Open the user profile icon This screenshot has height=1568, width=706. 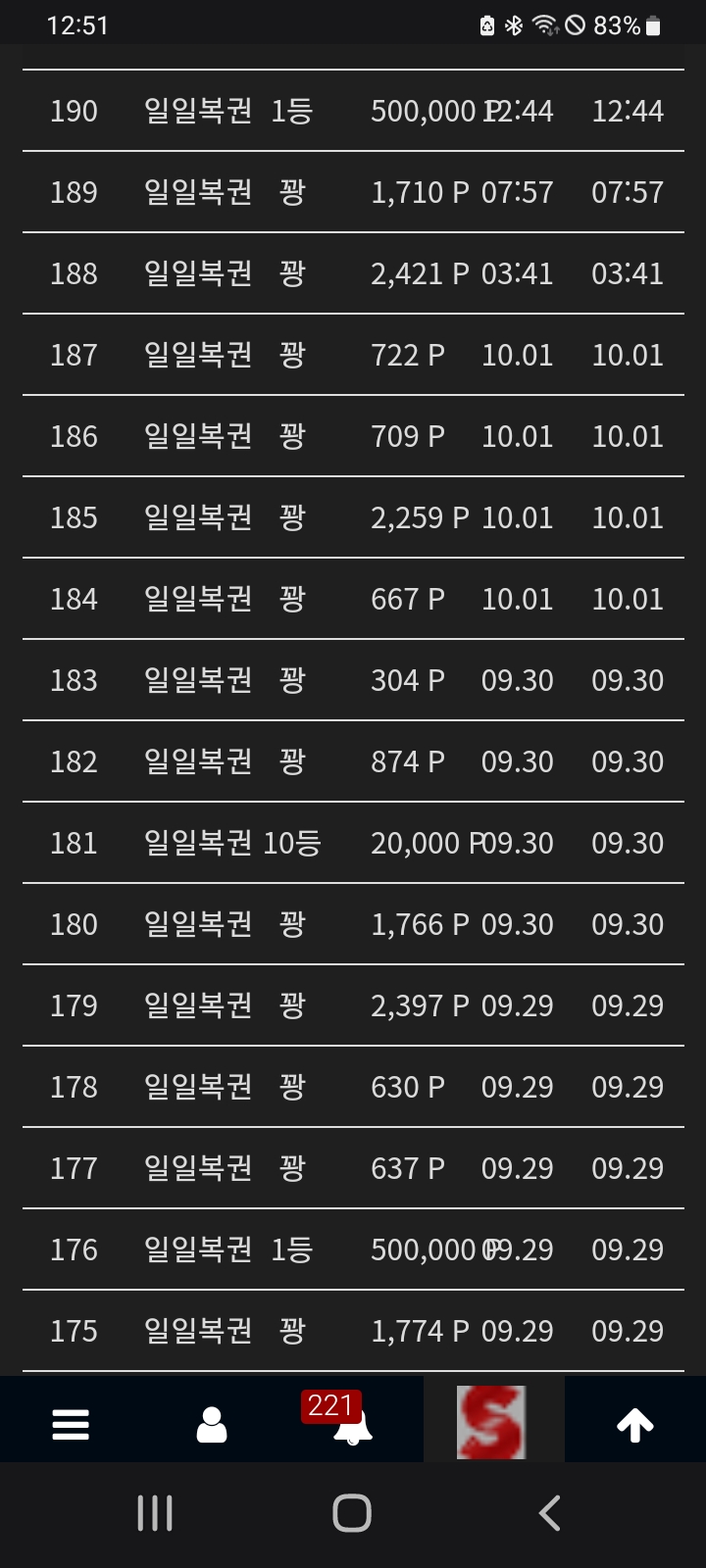[212, 1424]
